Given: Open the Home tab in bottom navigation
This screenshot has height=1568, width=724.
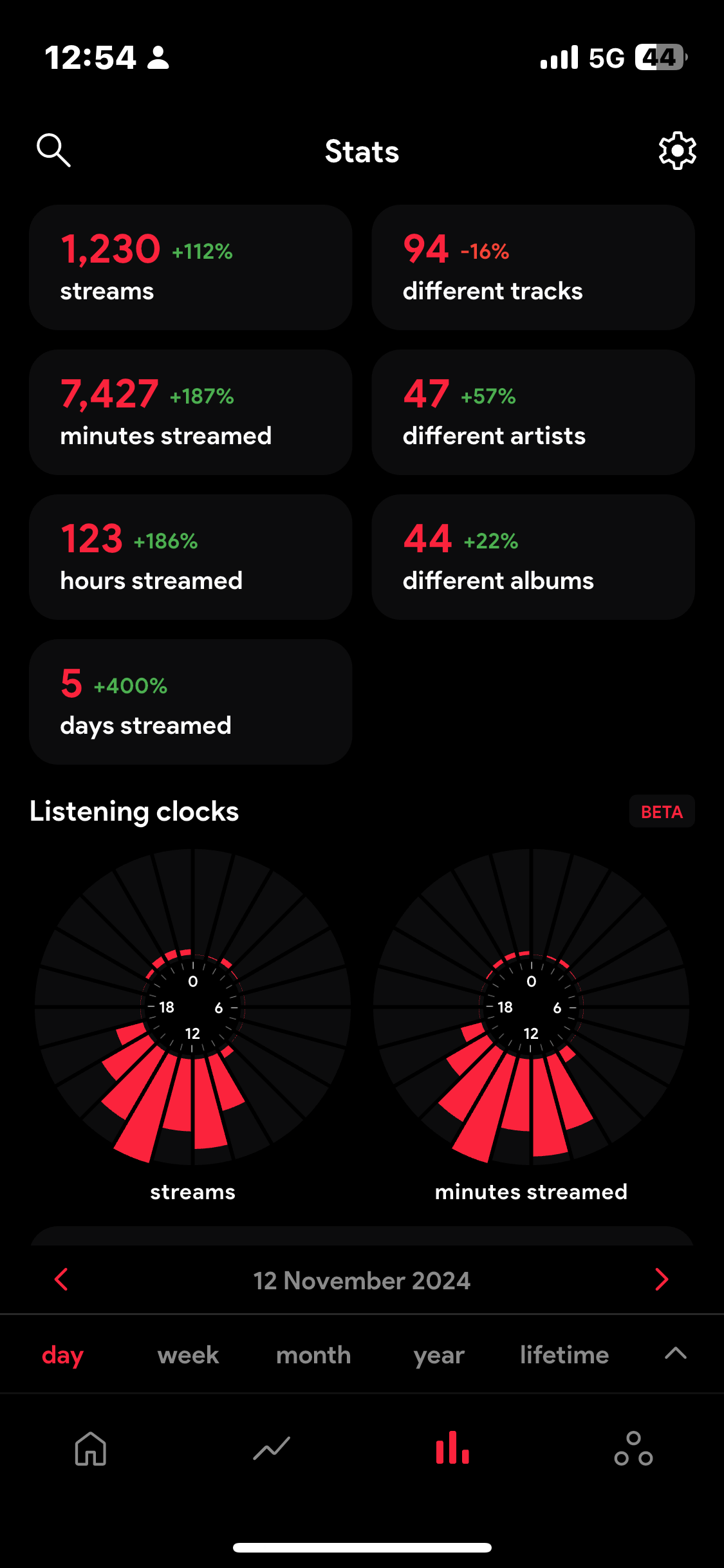Looking at the screenshot, I should click(x=91, y=1448).
